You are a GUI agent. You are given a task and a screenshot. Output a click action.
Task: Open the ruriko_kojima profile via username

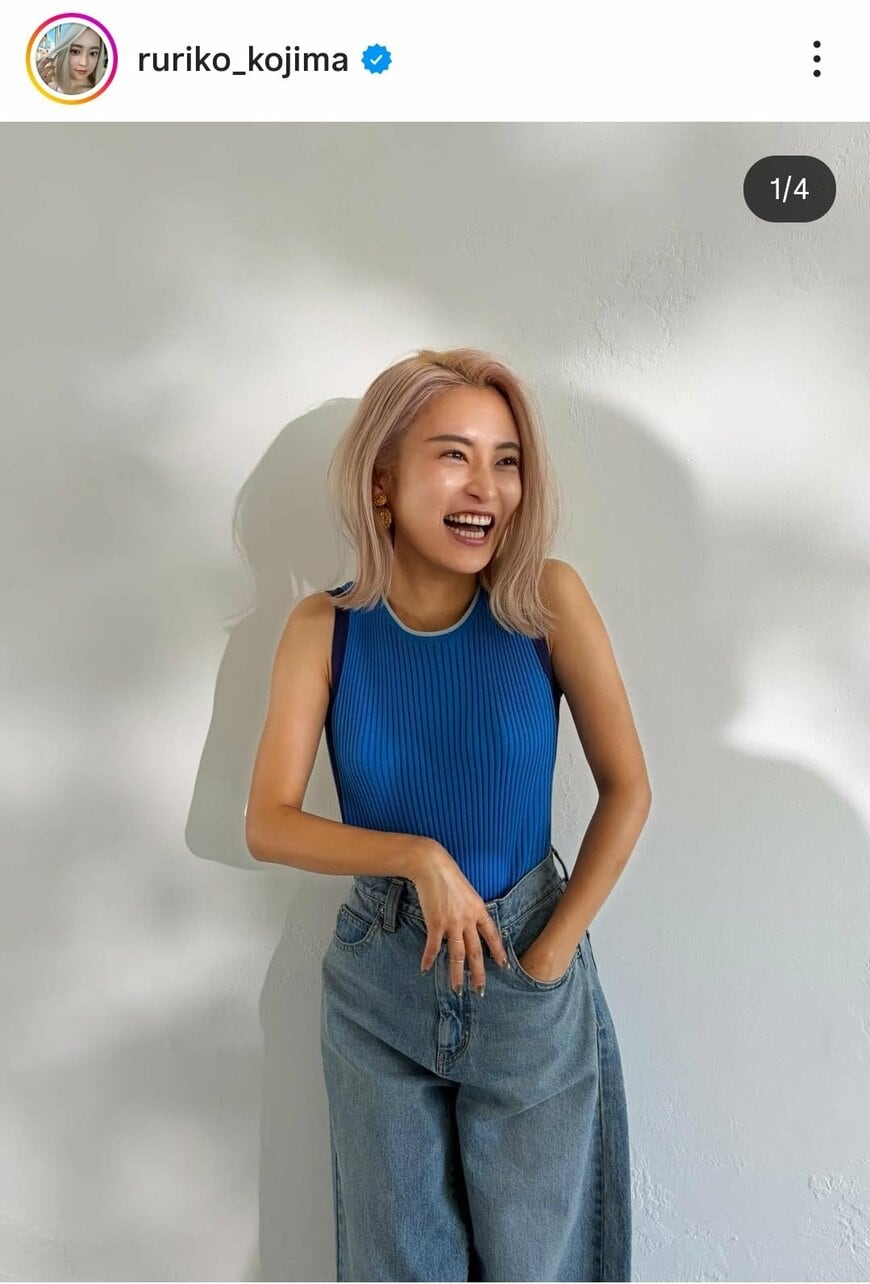tap(242, 60)
